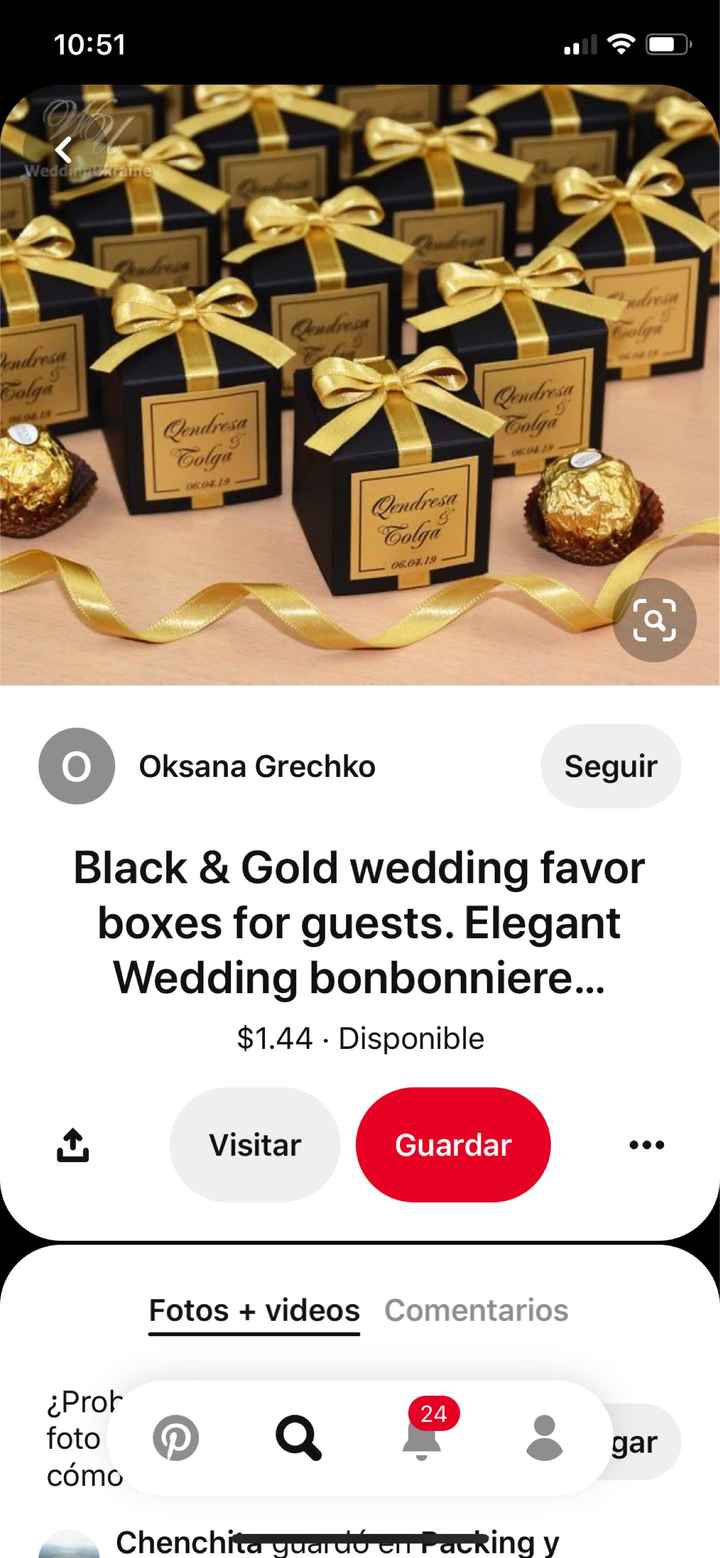The width and height of the screenshot is (720, 1558).
Task: Open Oksana Grechko's profile
Action: [x=256, y=767]
